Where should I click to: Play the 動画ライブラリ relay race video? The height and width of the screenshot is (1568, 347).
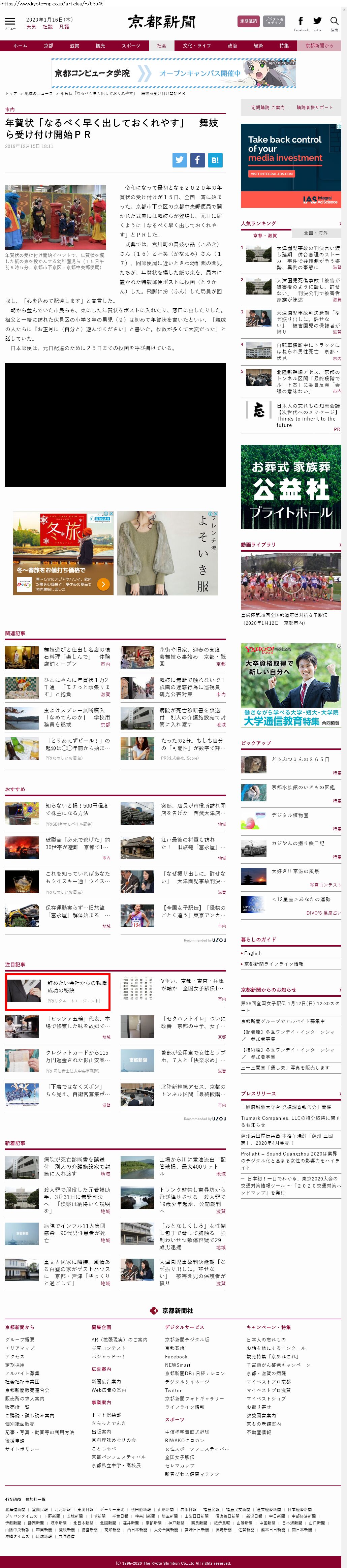point(290,581)
